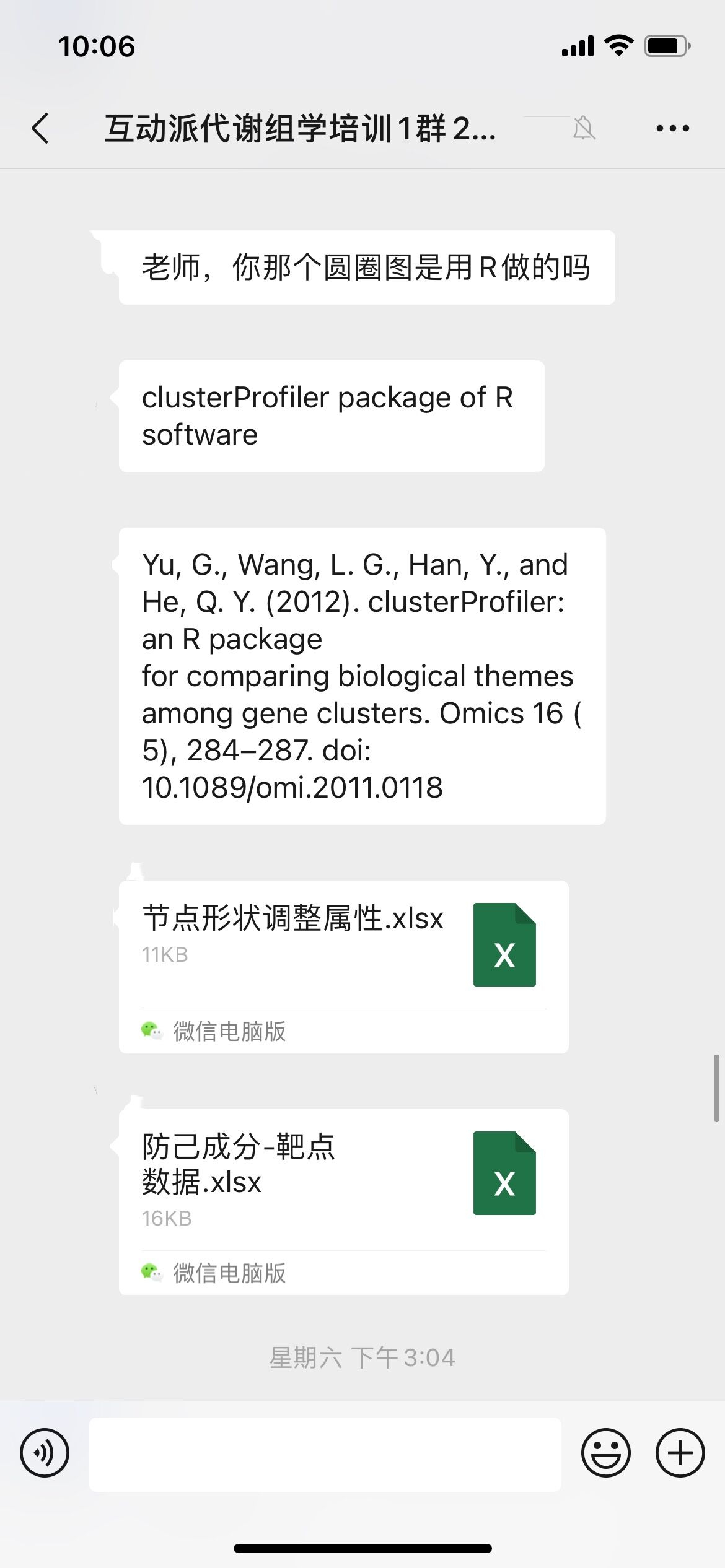Go back to the chat list
This screenshot has height=1568, width=725.
(40, 129)
